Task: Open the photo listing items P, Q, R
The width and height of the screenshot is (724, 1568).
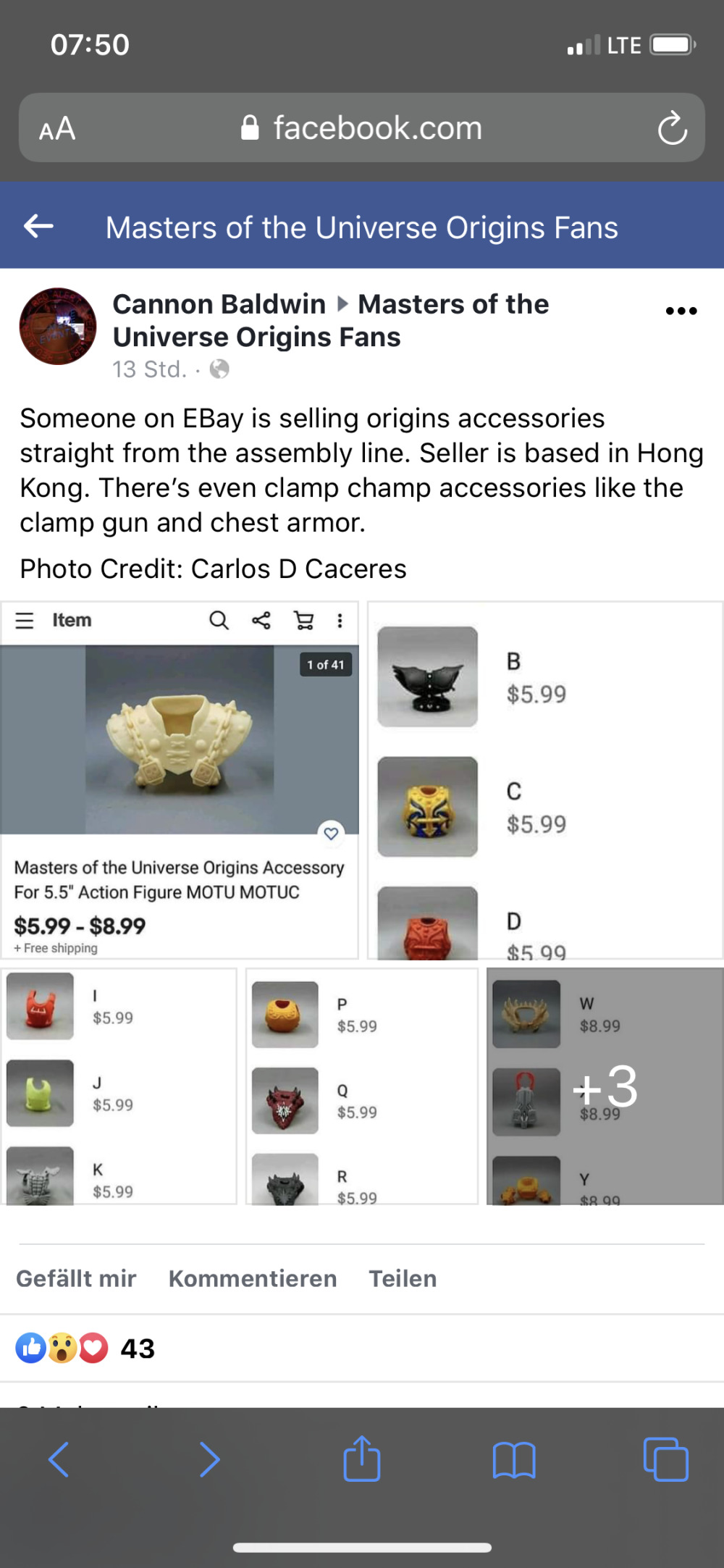Action: (x=362, y=1086)
